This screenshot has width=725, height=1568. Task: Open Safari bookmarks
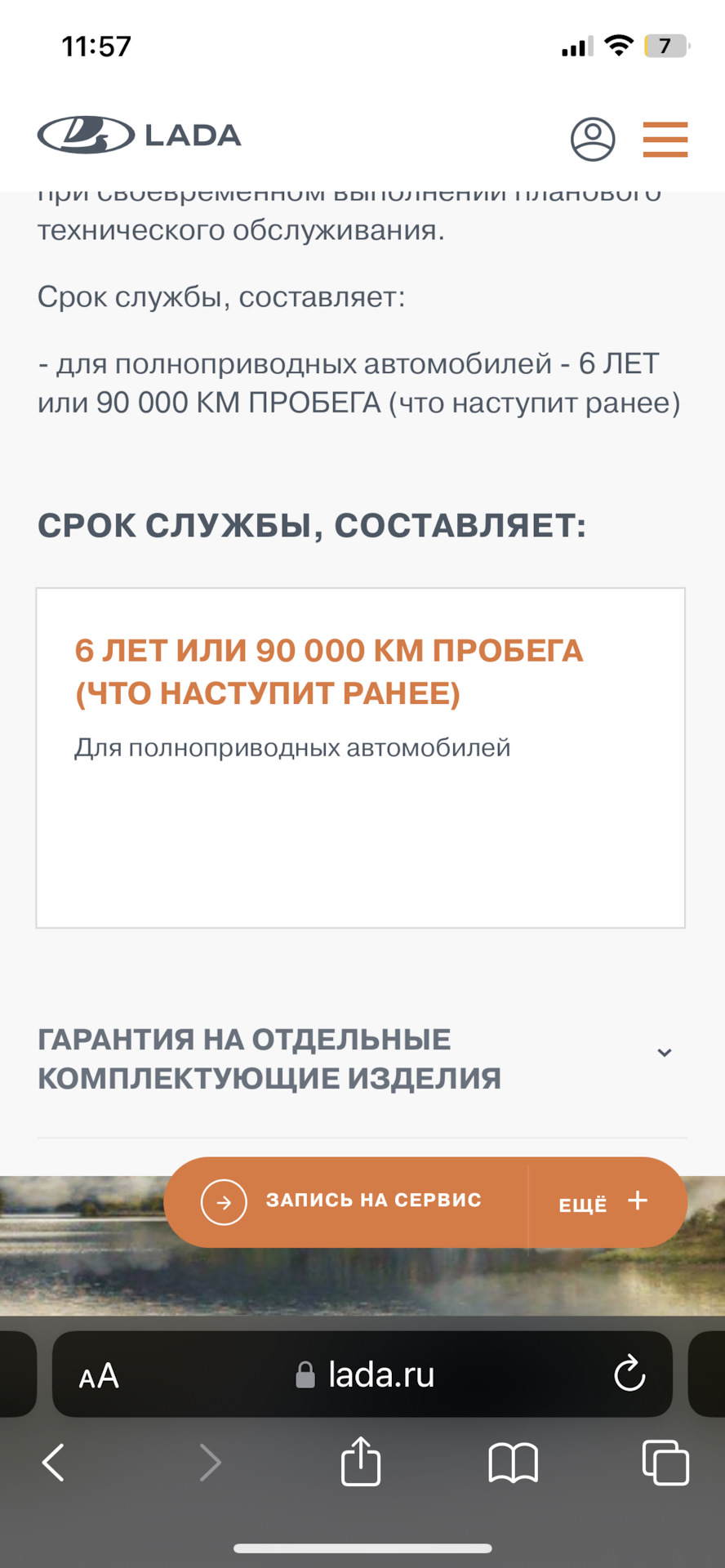[513, 1462]
